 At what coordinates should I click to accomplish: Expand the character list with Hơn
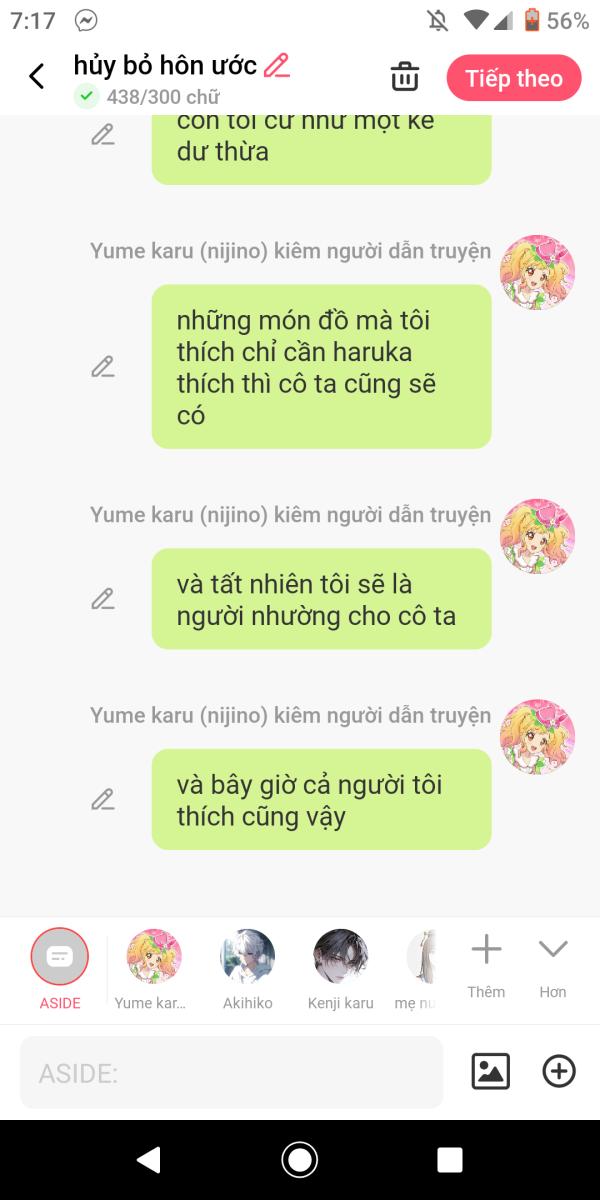(x=553, y=965)
